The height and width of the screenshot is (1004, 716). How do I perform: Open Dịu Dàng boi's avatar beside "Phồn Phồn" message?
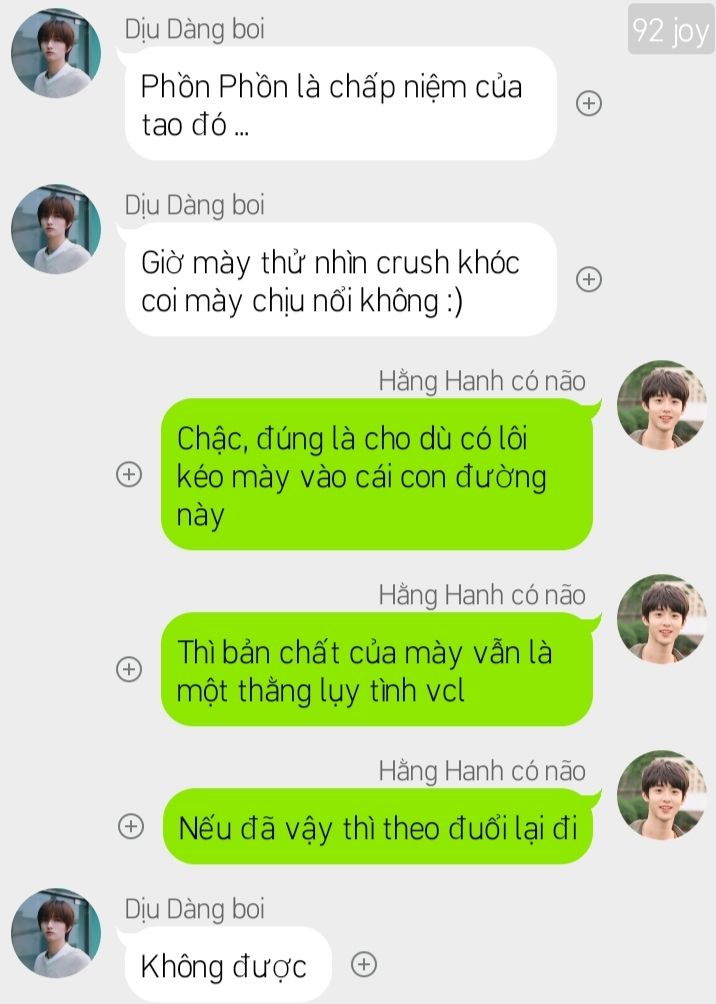56,53
